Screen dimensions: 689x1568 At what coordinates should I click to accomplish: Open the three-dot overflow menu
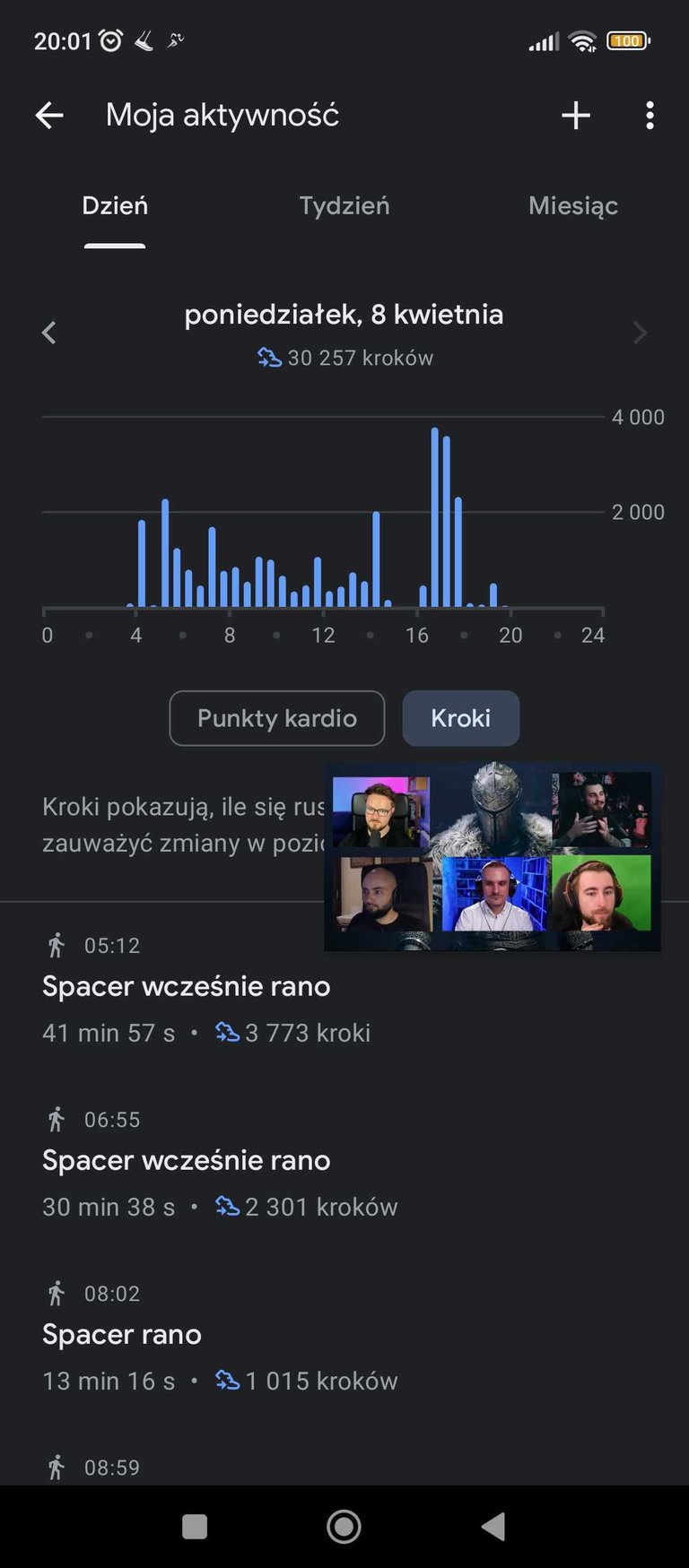[x=650, y=115]
